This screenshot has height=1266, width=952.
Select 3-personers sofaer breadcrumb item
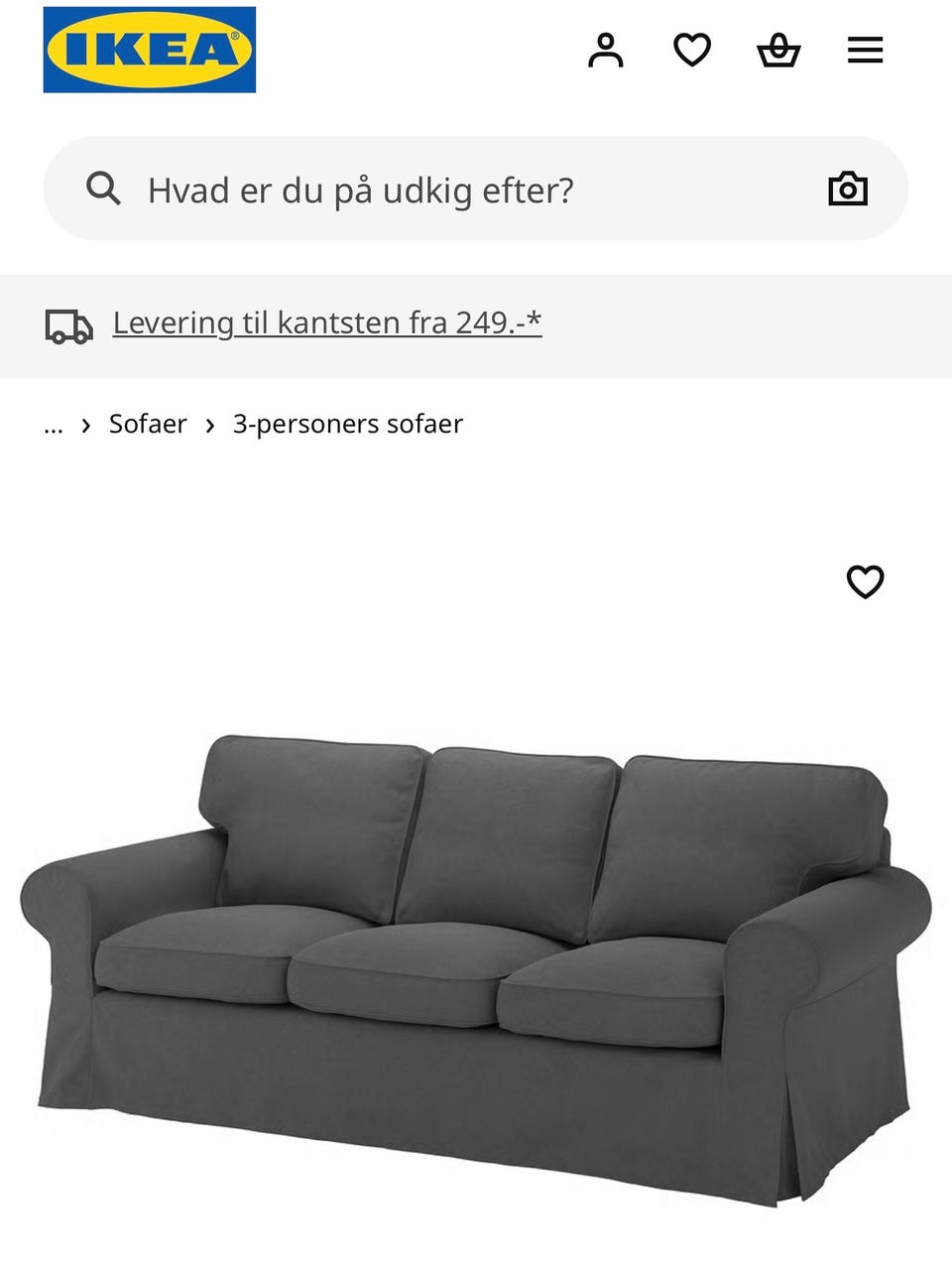pyautogui.click(x=347, y=424)
